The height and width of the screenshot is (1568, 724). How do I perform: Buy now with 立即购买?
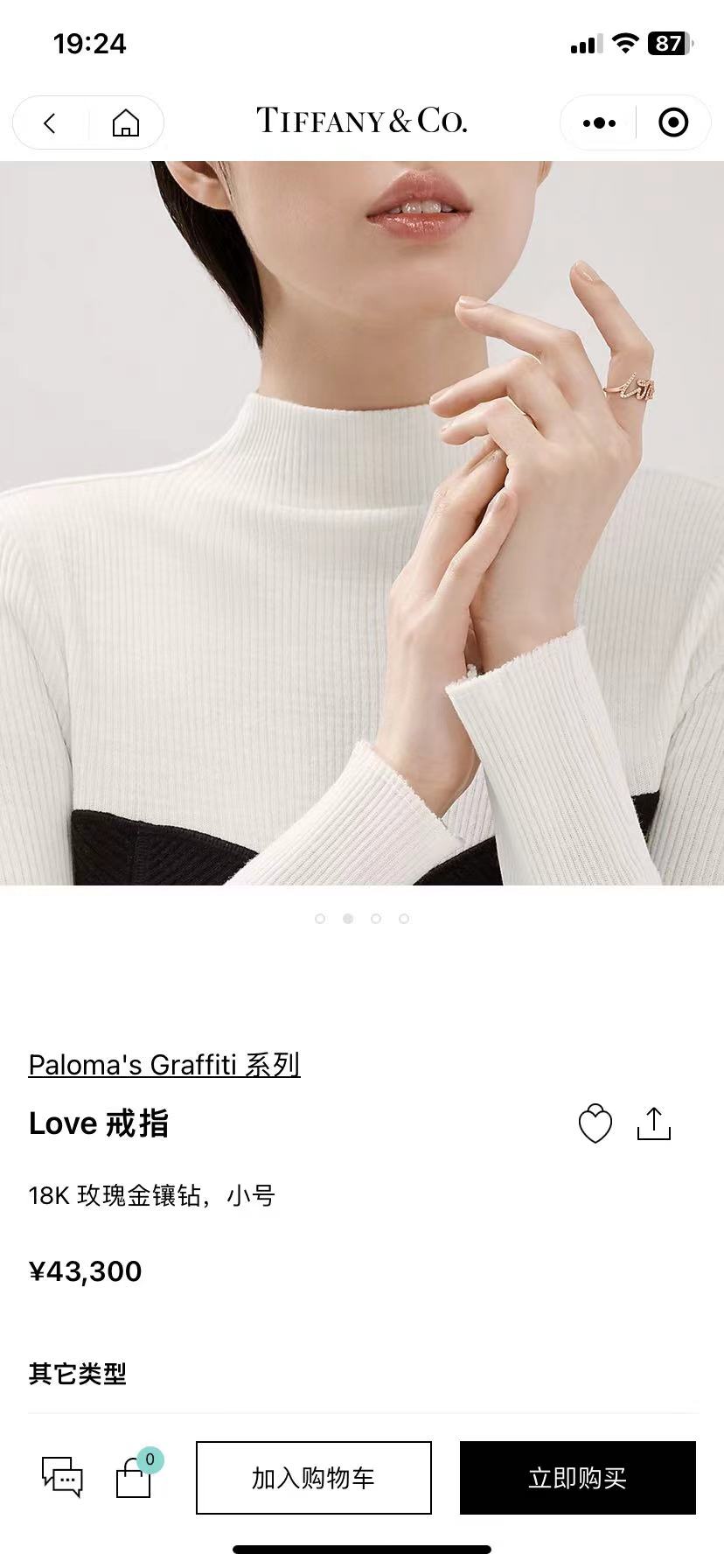point(578,1478)
